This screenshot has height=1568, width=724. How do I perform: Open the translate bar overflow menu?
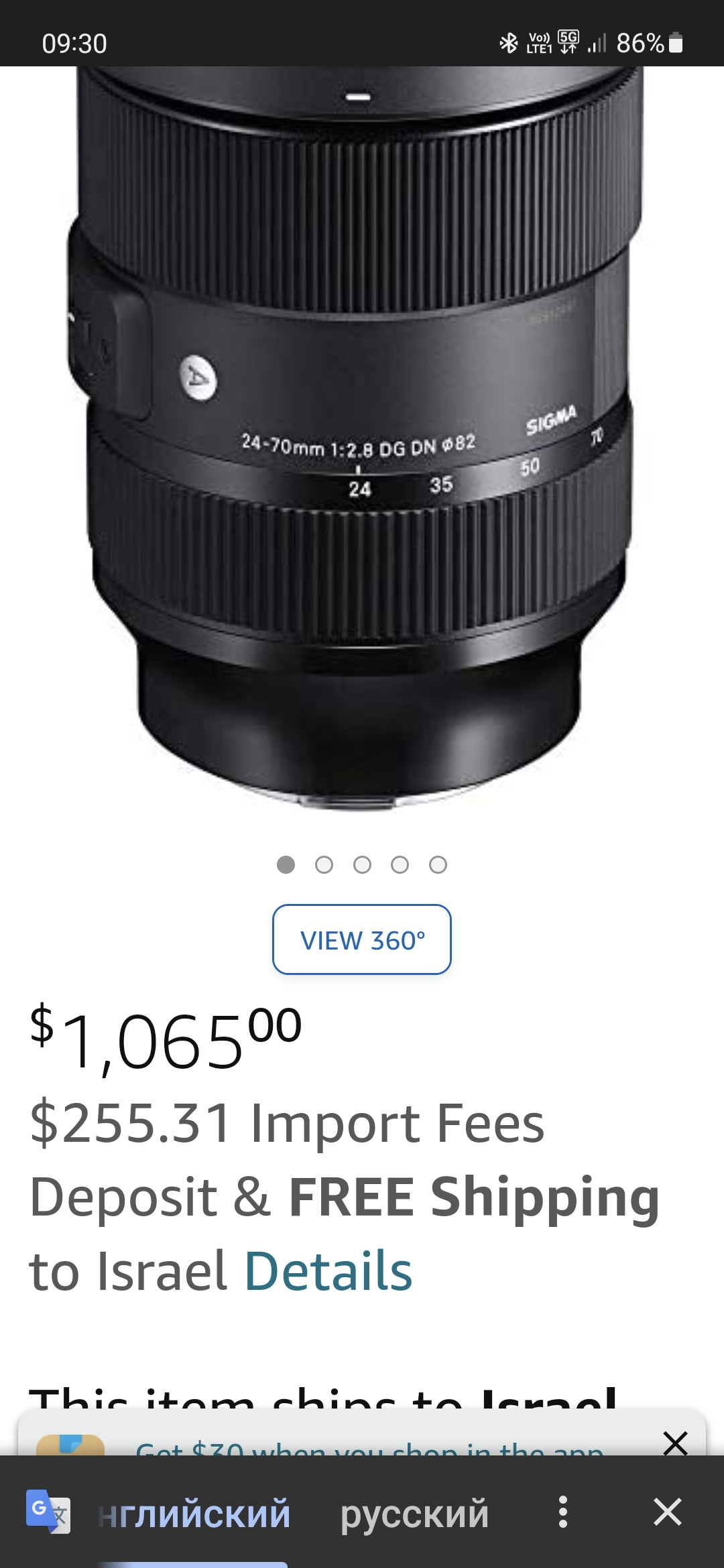pyautogui.click(x=563, y=1512)
